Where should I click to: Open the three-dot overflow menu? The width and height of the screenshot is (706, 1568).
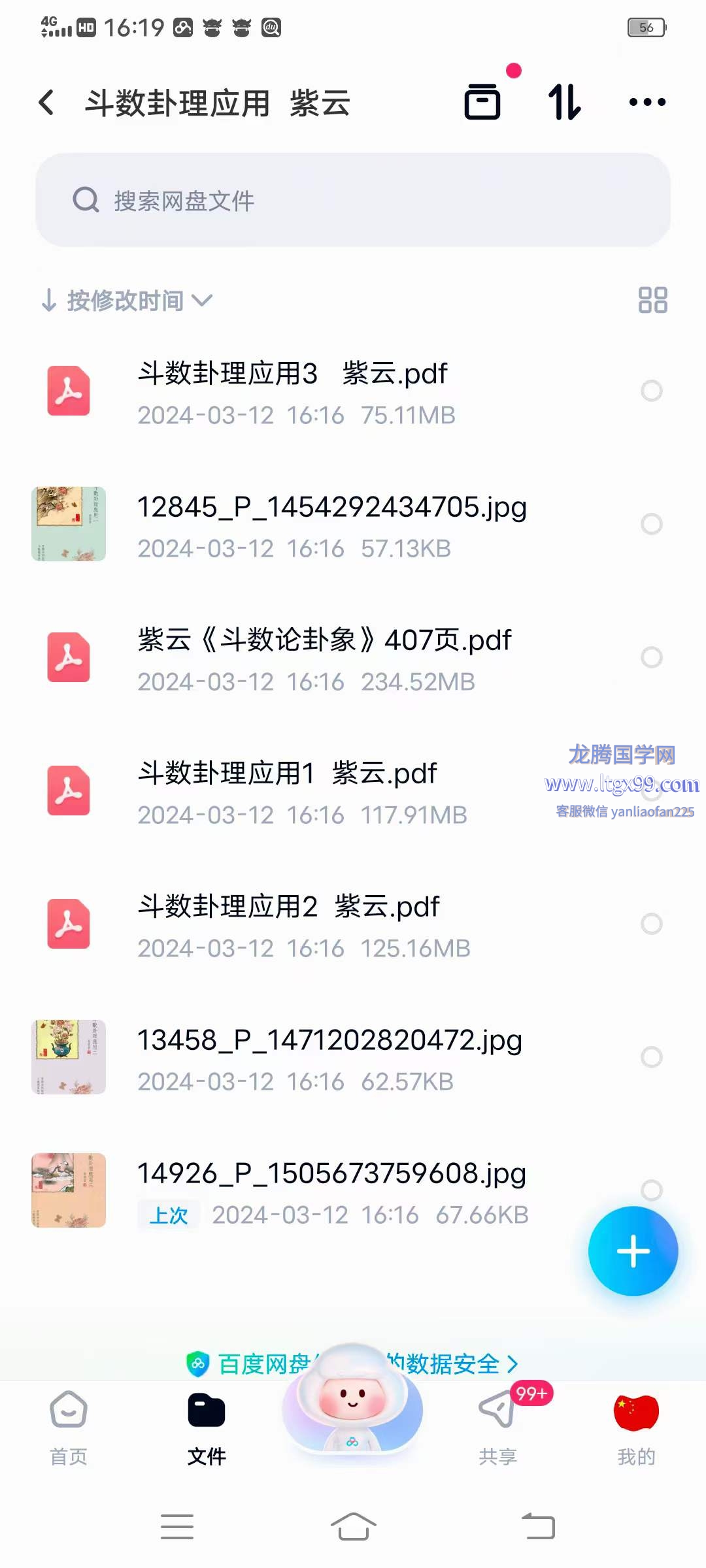tap(647, 102)
